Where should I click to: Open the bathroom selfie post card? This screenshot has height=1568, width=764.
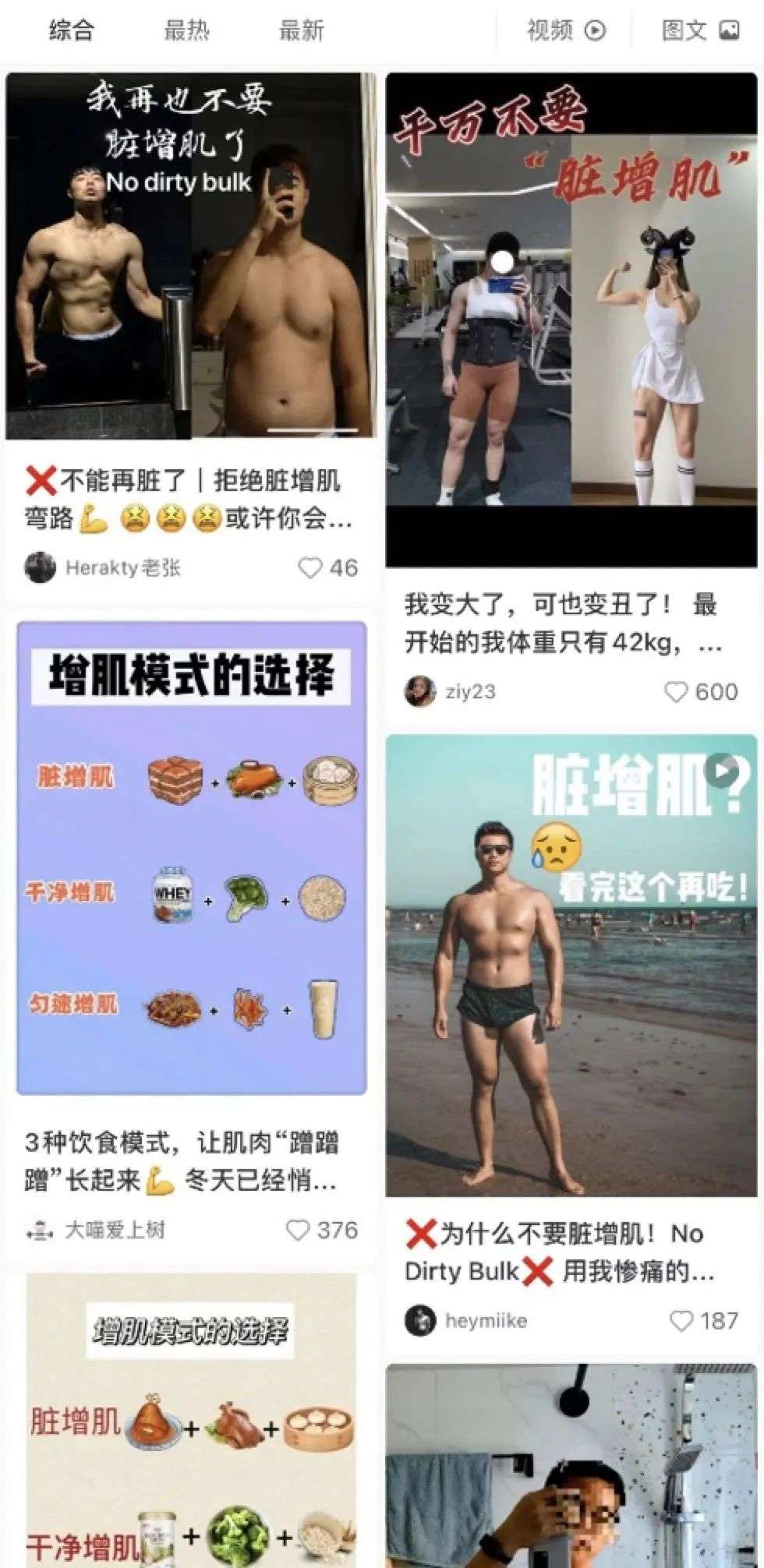click(571, 1466)
